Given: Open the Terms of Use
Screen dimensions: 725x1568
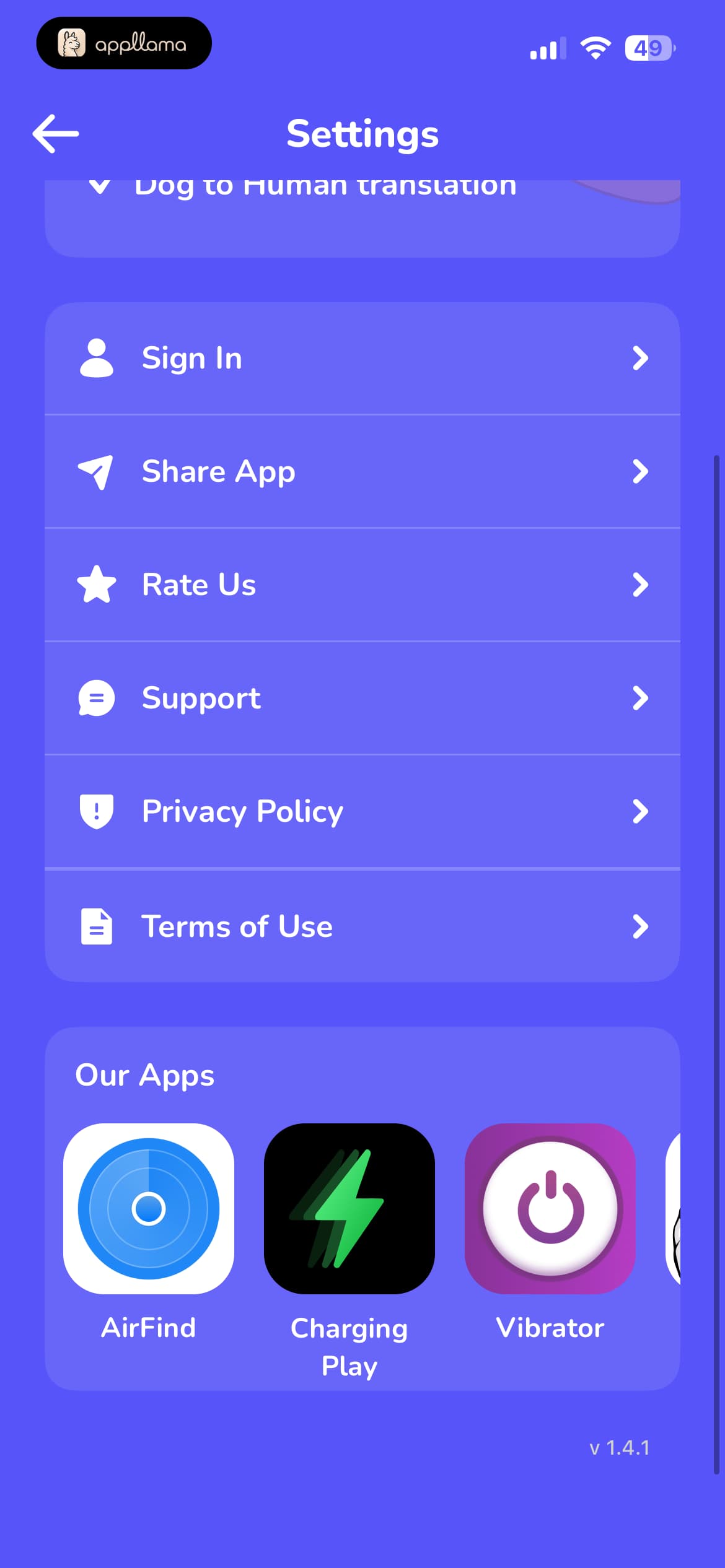Looking at the screenshot, I should pyautogui.click(x=362, y=926).
